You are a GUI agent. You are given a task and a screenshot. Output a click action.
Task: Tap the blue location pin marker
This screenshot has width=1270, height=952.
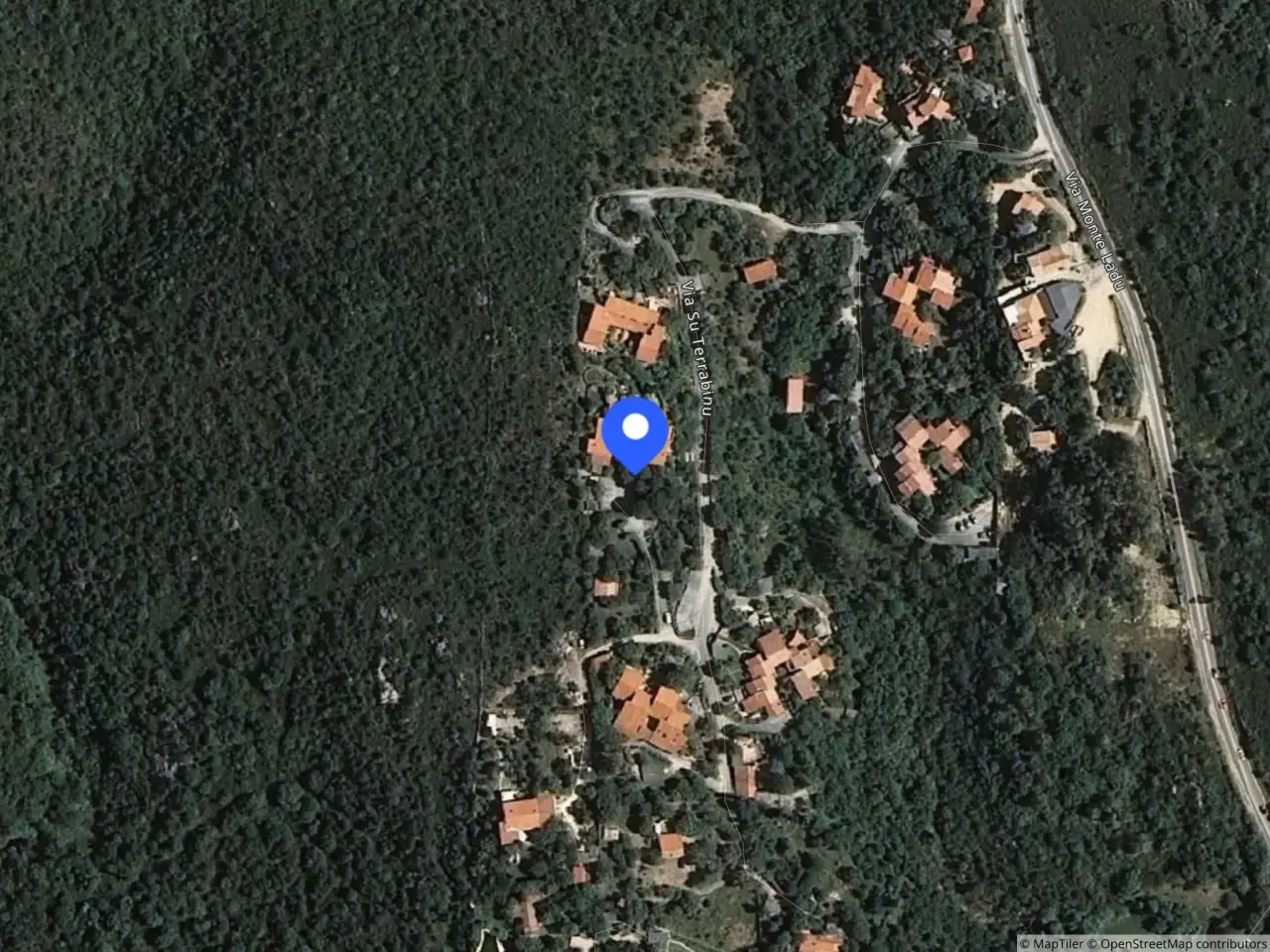click(x=634, y=434)
